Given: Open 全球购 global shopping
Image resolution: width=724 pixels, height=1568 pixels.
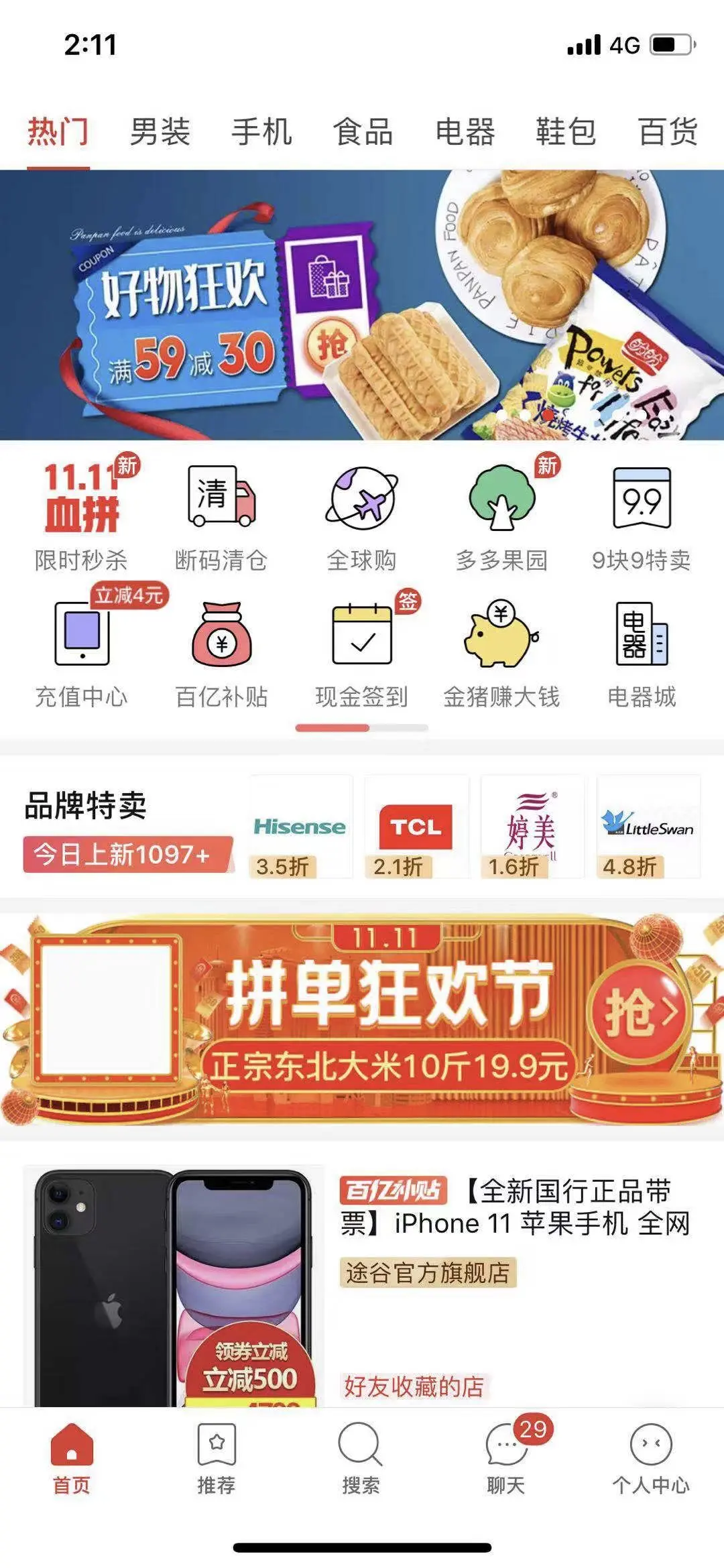Looking at the screenshot, I should click(361, 513).
